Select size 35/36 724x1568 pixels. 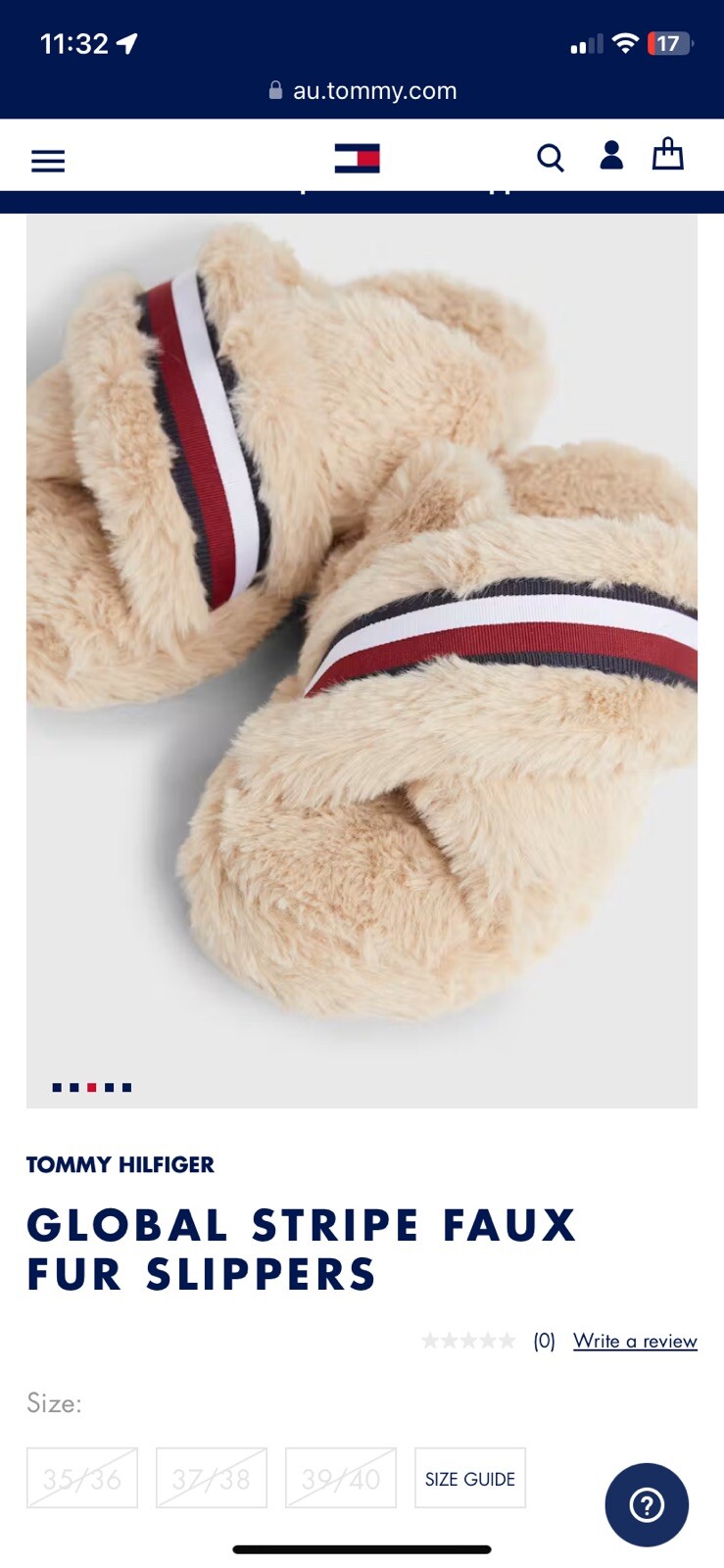[82, 1478]
